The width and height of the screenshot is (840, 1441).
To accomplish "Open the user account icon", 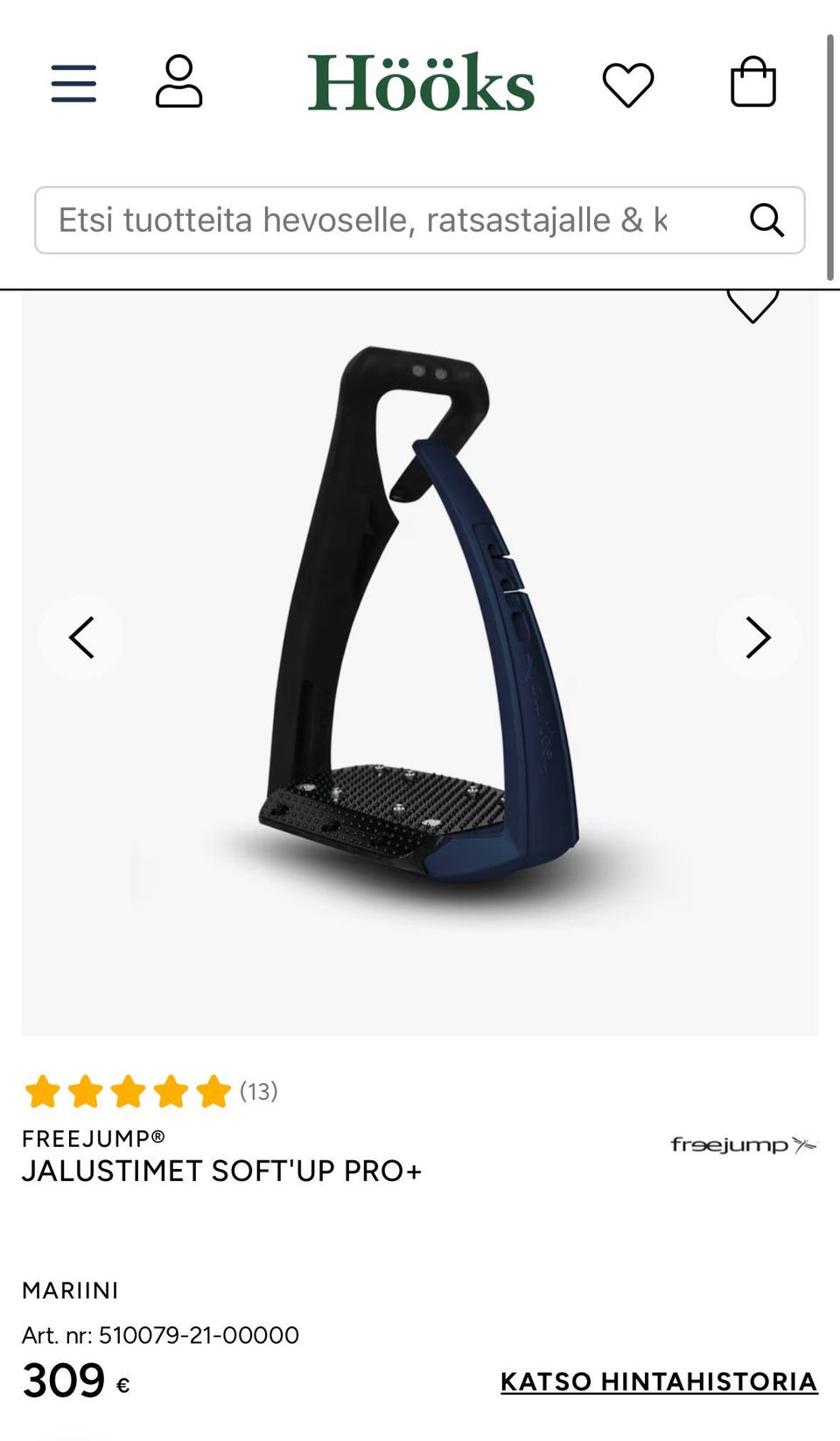I will coord(179,81).
